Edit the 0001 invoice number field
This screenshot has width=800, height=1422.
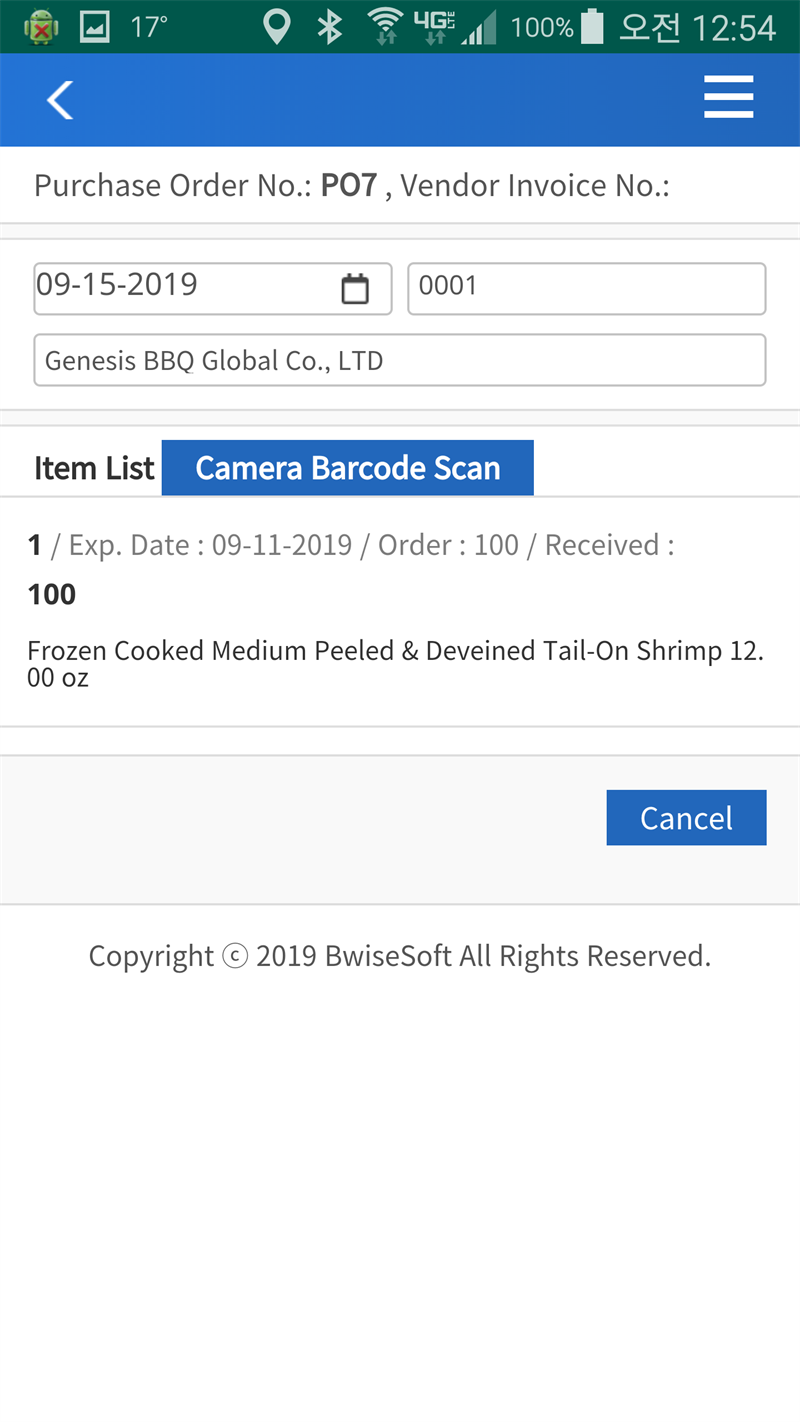click(x=587, y=289)
